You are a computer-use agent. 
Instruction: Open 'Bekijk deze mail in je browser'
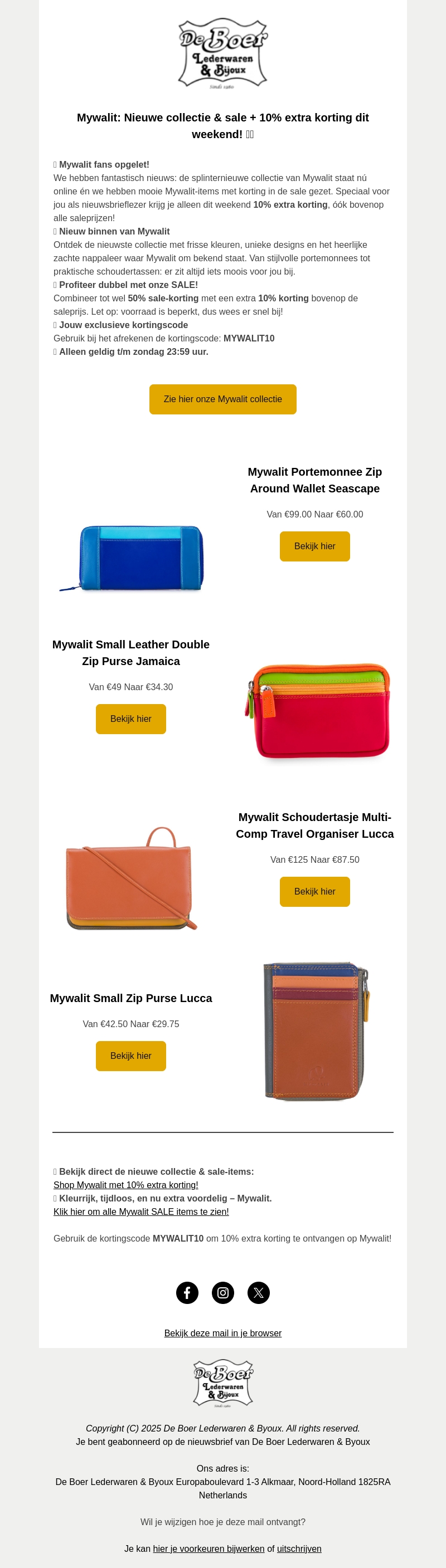click(x=222, y=1333)
